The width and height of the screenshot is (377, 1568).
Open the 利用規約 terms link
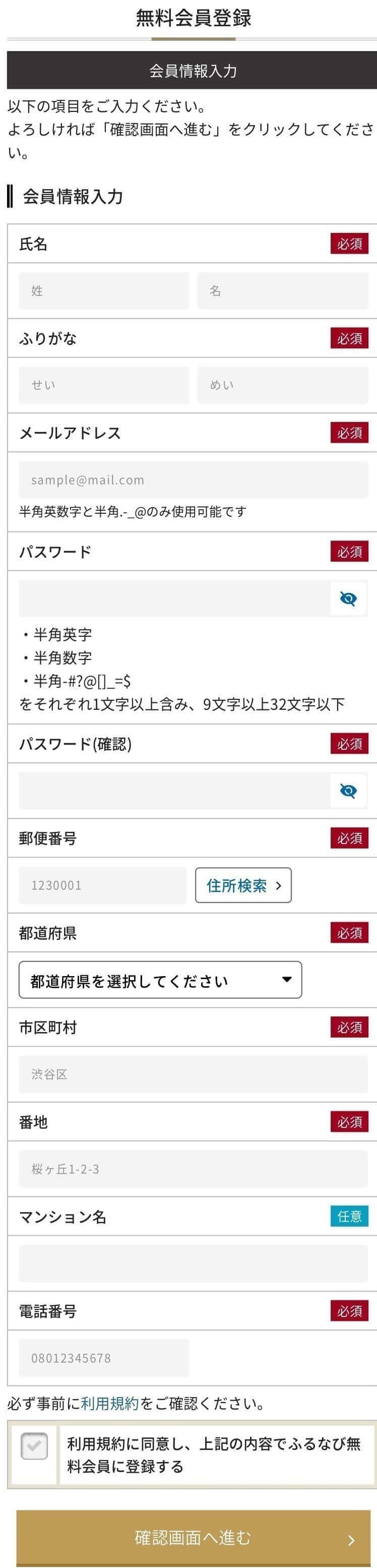coord(110,1403)
